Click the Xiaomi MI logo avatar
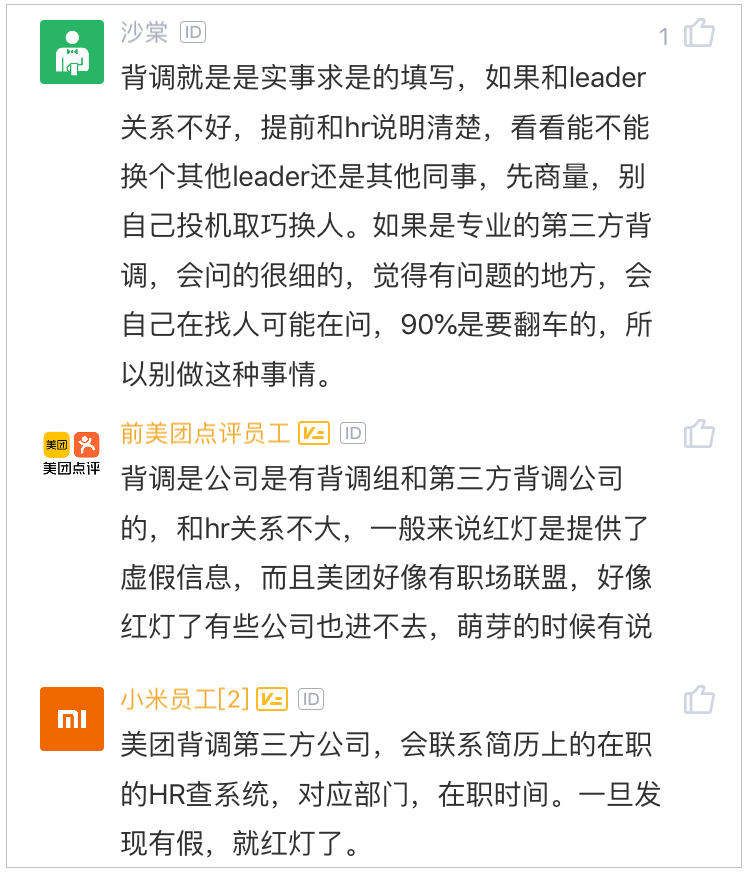 click(72, 718)
